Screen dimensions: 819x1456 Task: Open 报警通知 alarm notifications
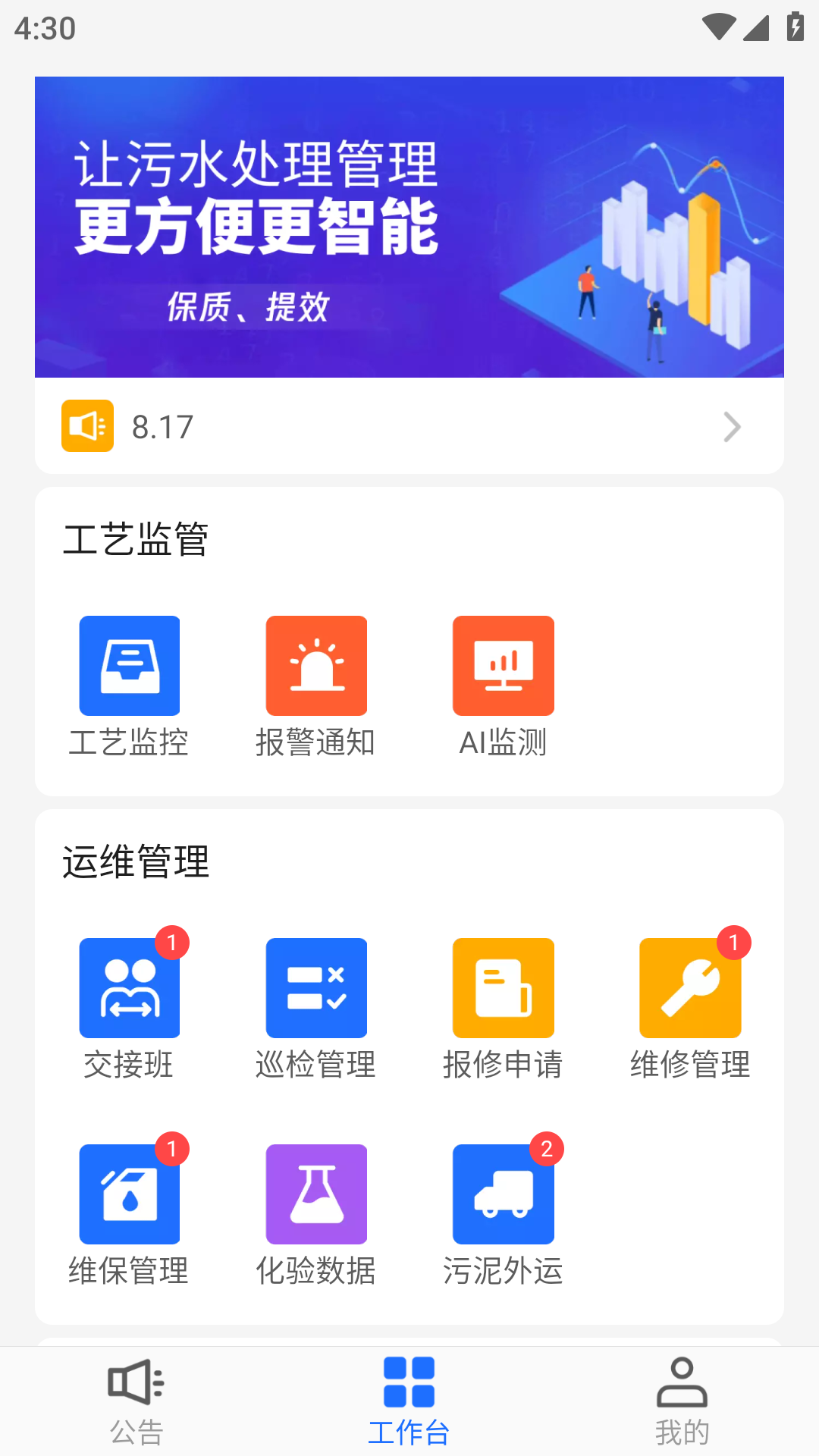coord(315,665)
